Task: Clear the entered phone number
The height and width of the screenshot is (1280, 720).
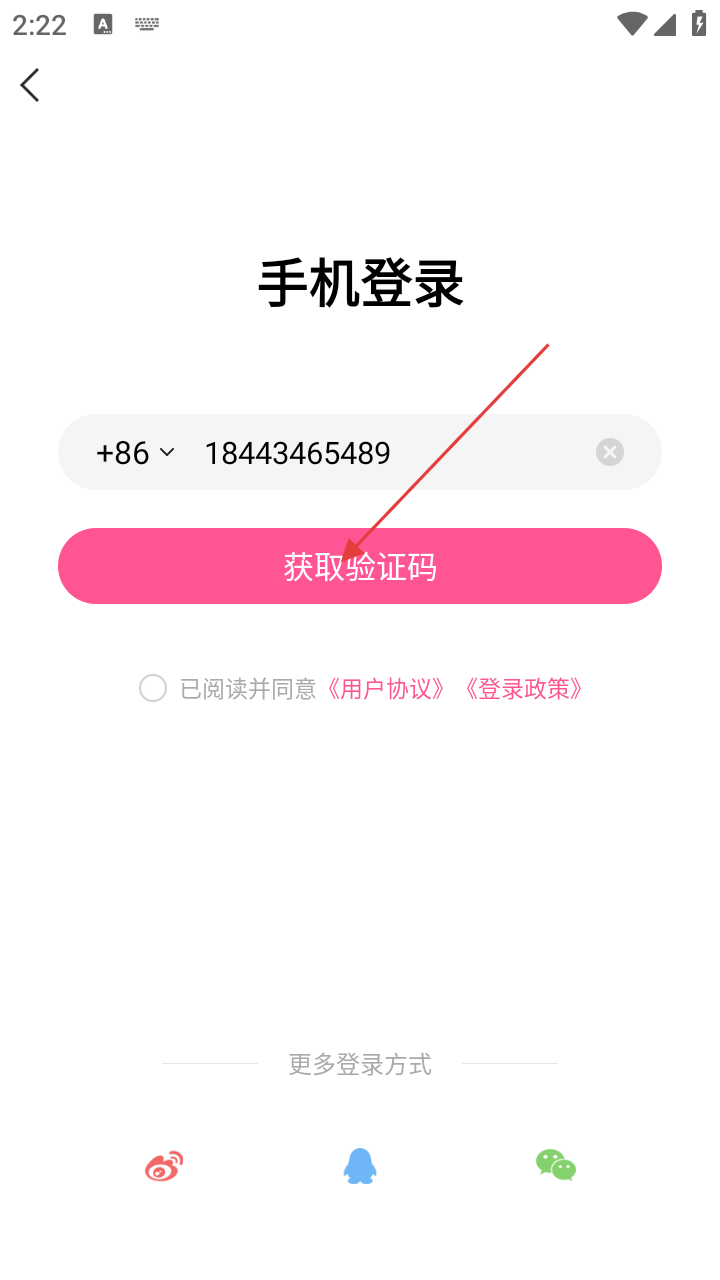Action: (x=610, y=453)
